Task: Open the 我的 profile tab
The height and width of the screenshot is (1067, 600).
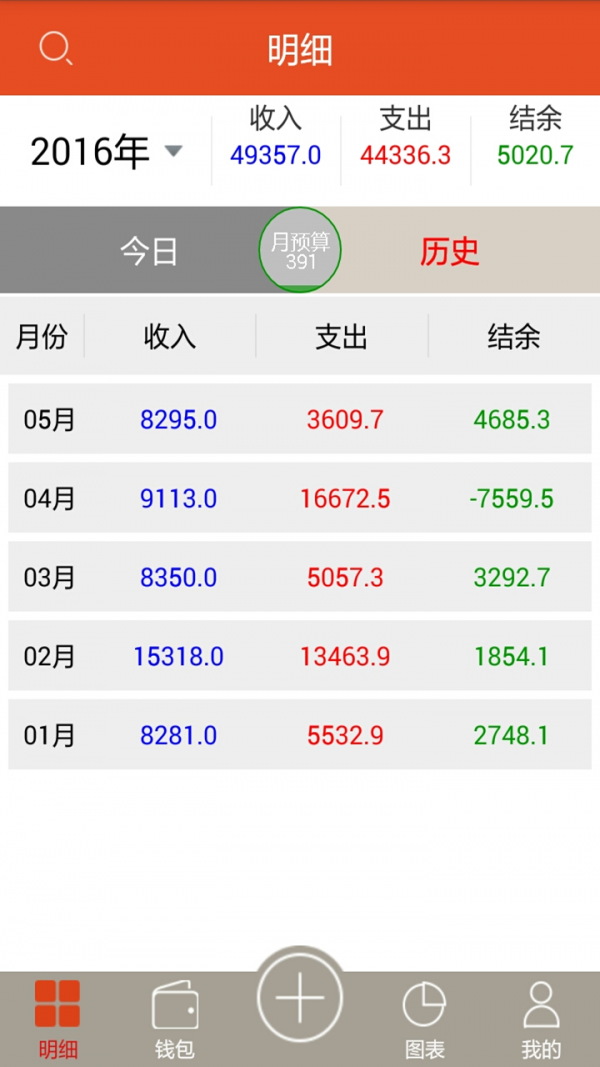Action: coord(541,1018)
